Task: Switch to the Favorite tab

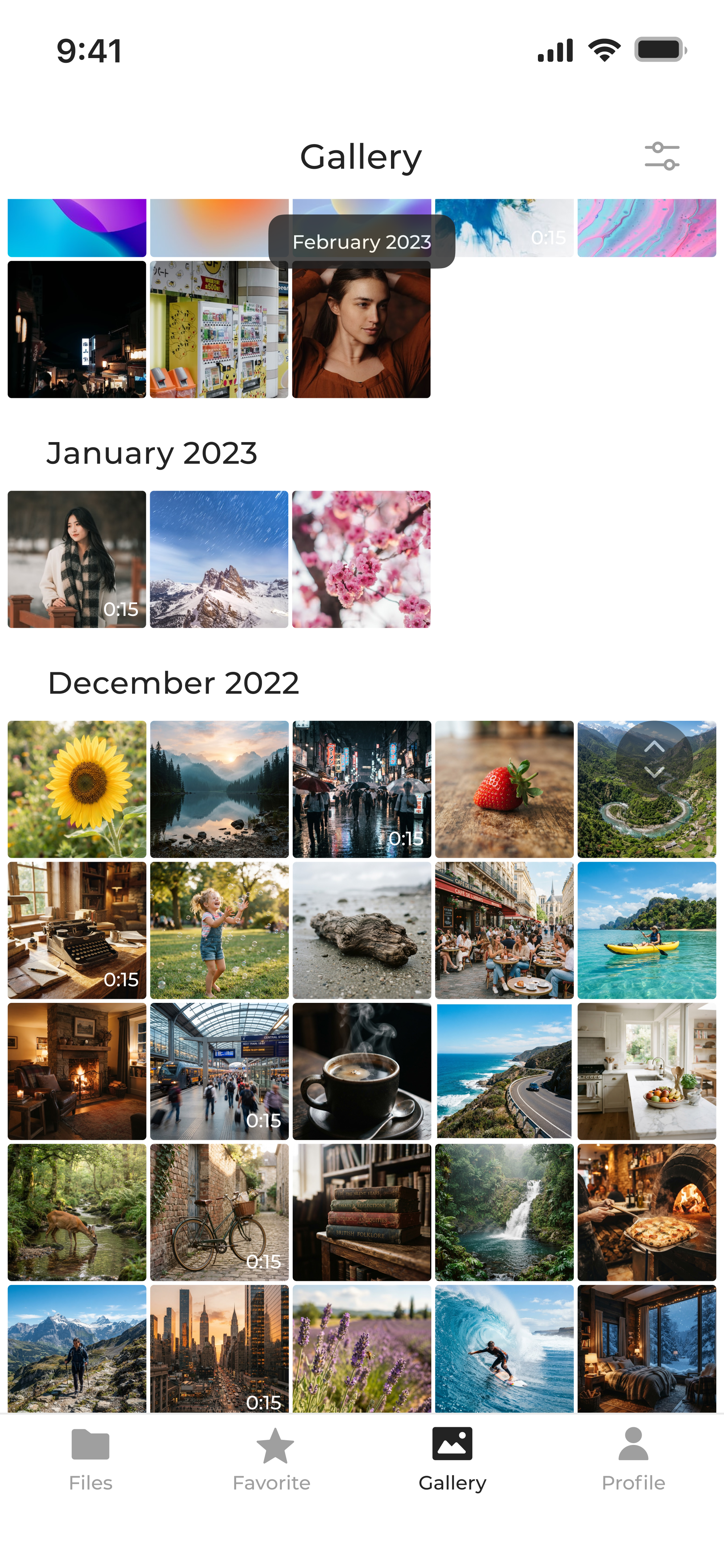Action: pos(271,1459)
